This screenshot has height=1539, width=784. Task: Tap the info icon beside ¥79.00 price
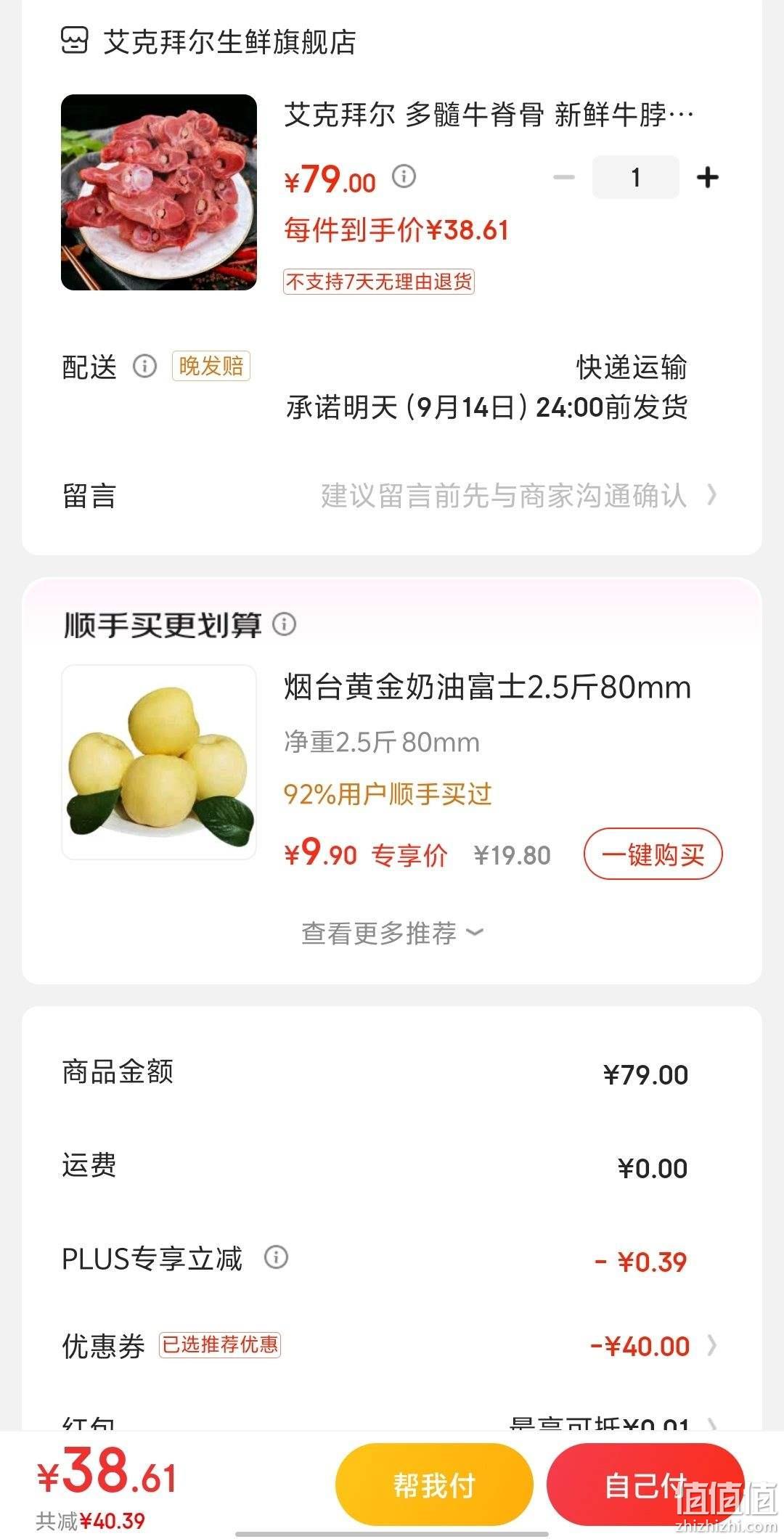point(404,176)
